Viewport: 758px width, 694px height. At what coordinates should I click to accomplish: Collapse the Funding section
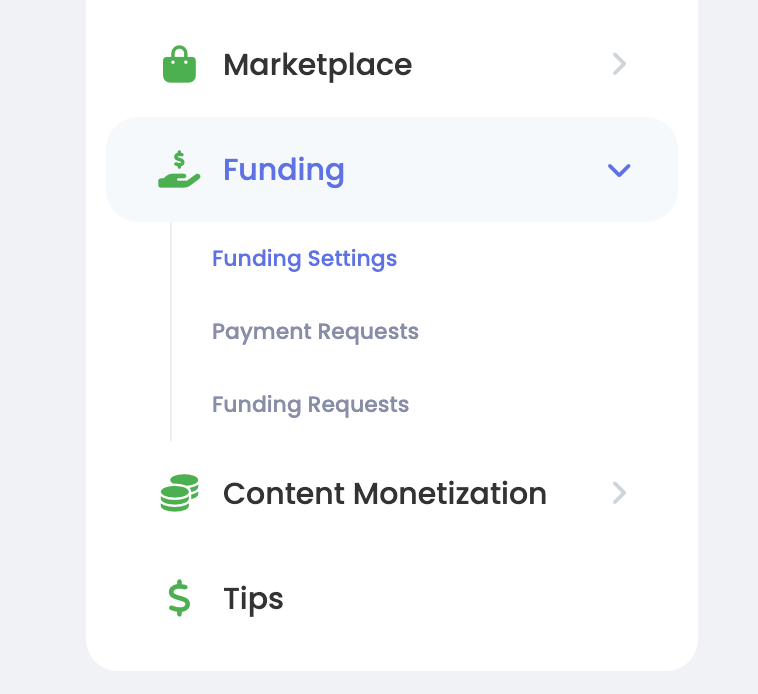point(392,170)
